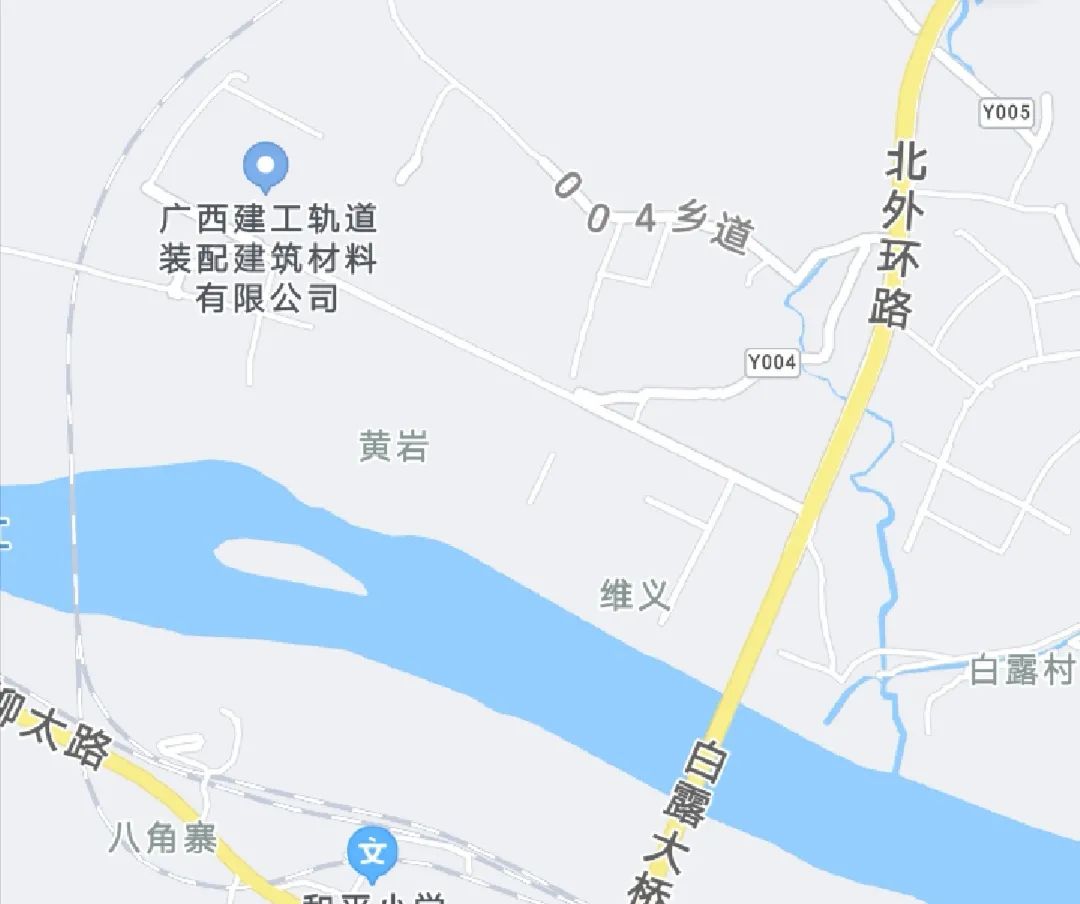Select the 和平小学 school marker
Image resolution: width=1080 pixels, height=904 pixels.
coord(372,854)
